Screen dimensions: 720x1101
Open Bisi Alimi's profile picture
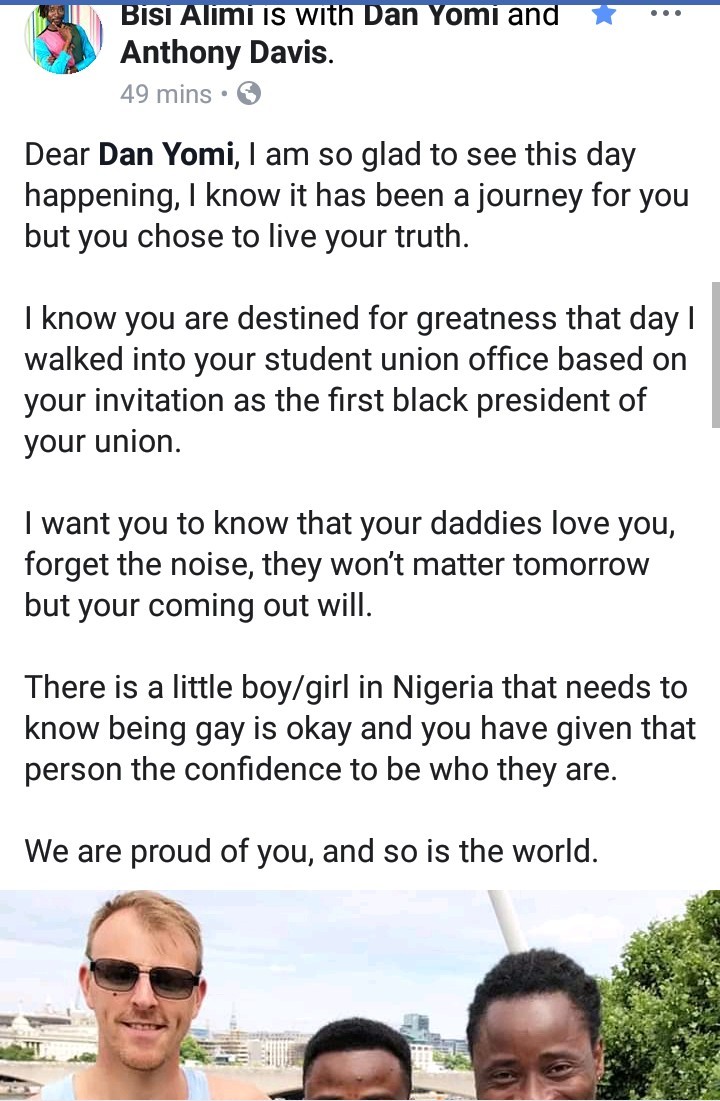(x=62, y=37)
